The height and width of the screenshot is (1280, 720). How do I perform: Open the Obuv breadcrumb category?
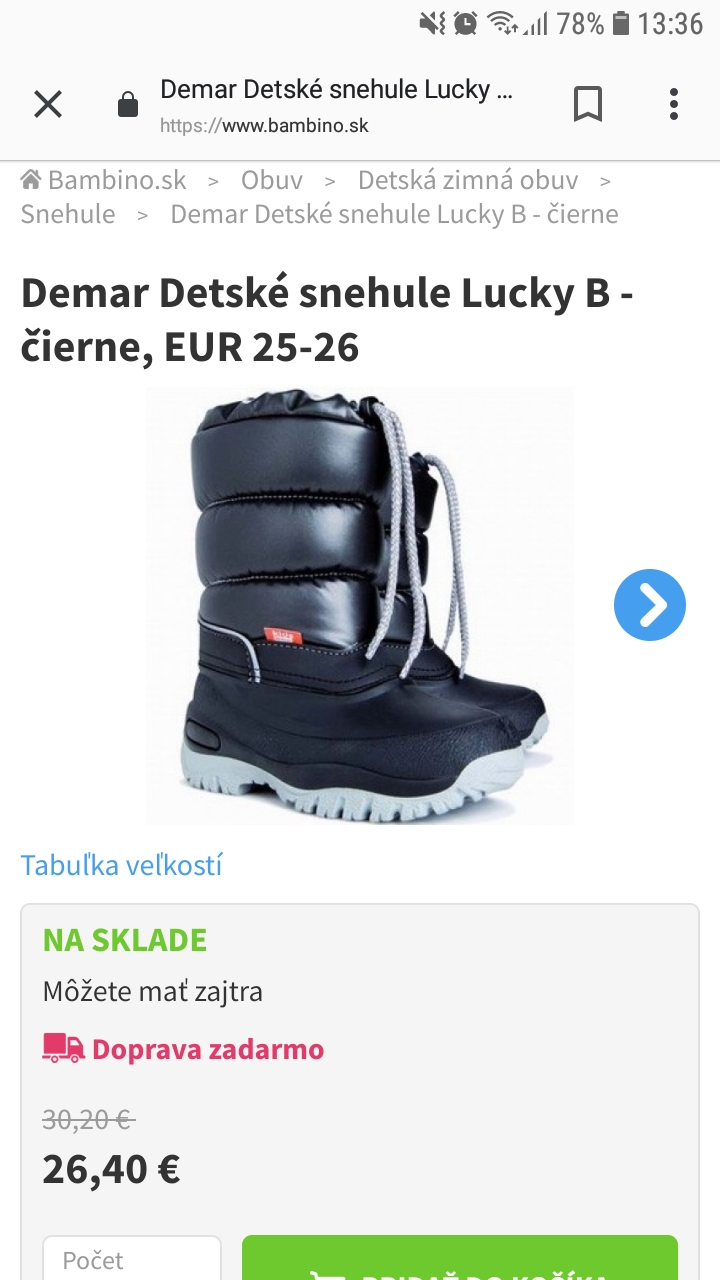272,181
